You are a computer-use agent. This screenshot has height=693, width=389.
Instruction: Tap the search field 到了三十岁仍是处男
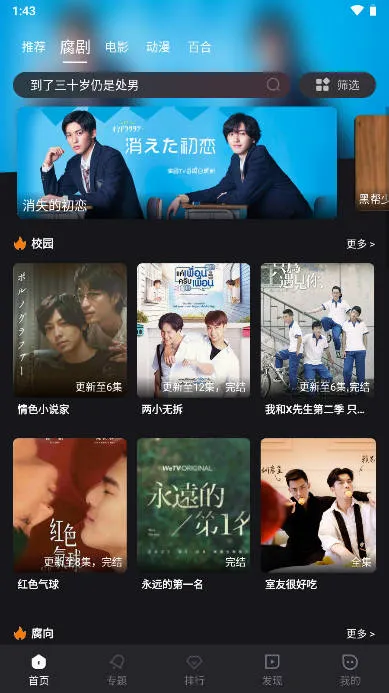[152, 85]
